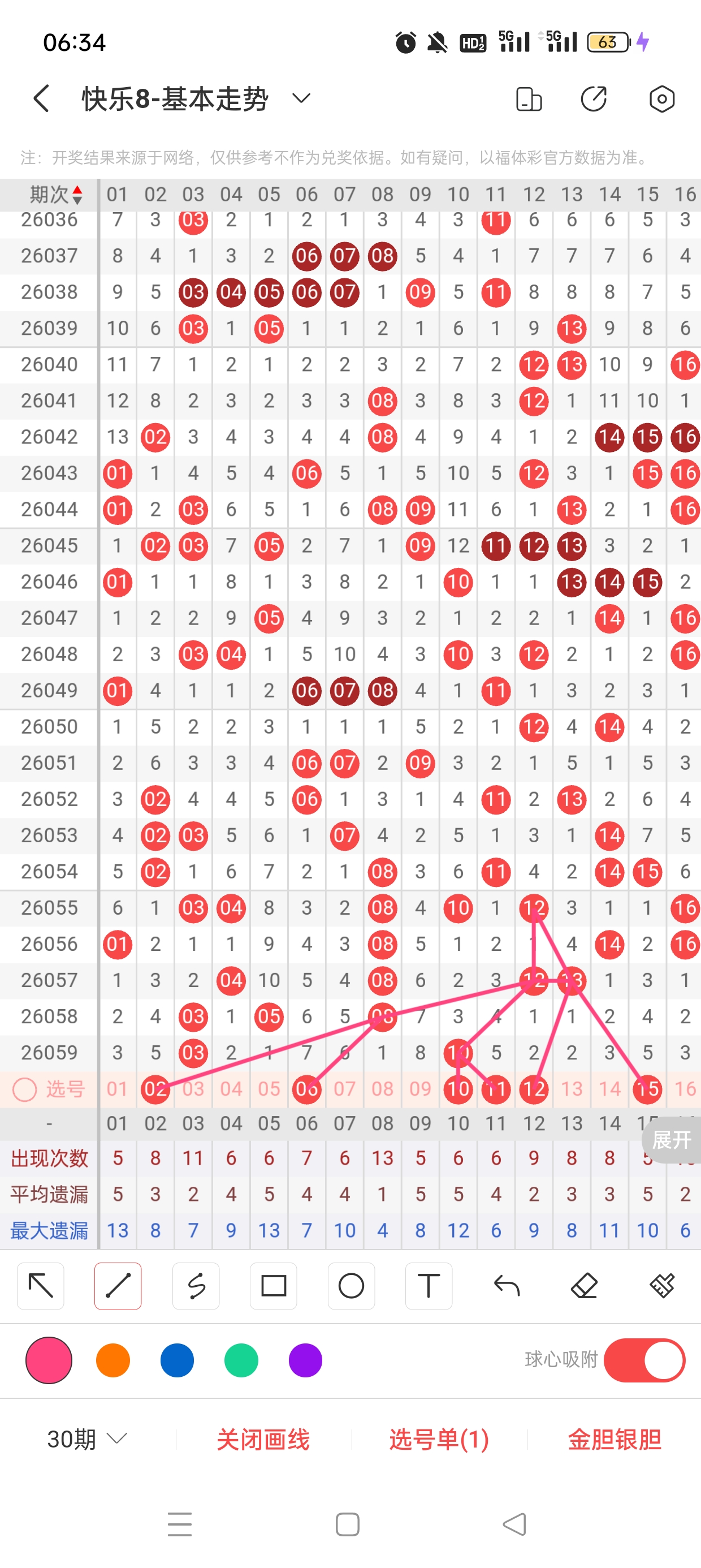Screen dimensions: 701x1568
Task: Select the freehand curve tool
Action: 196,1286
